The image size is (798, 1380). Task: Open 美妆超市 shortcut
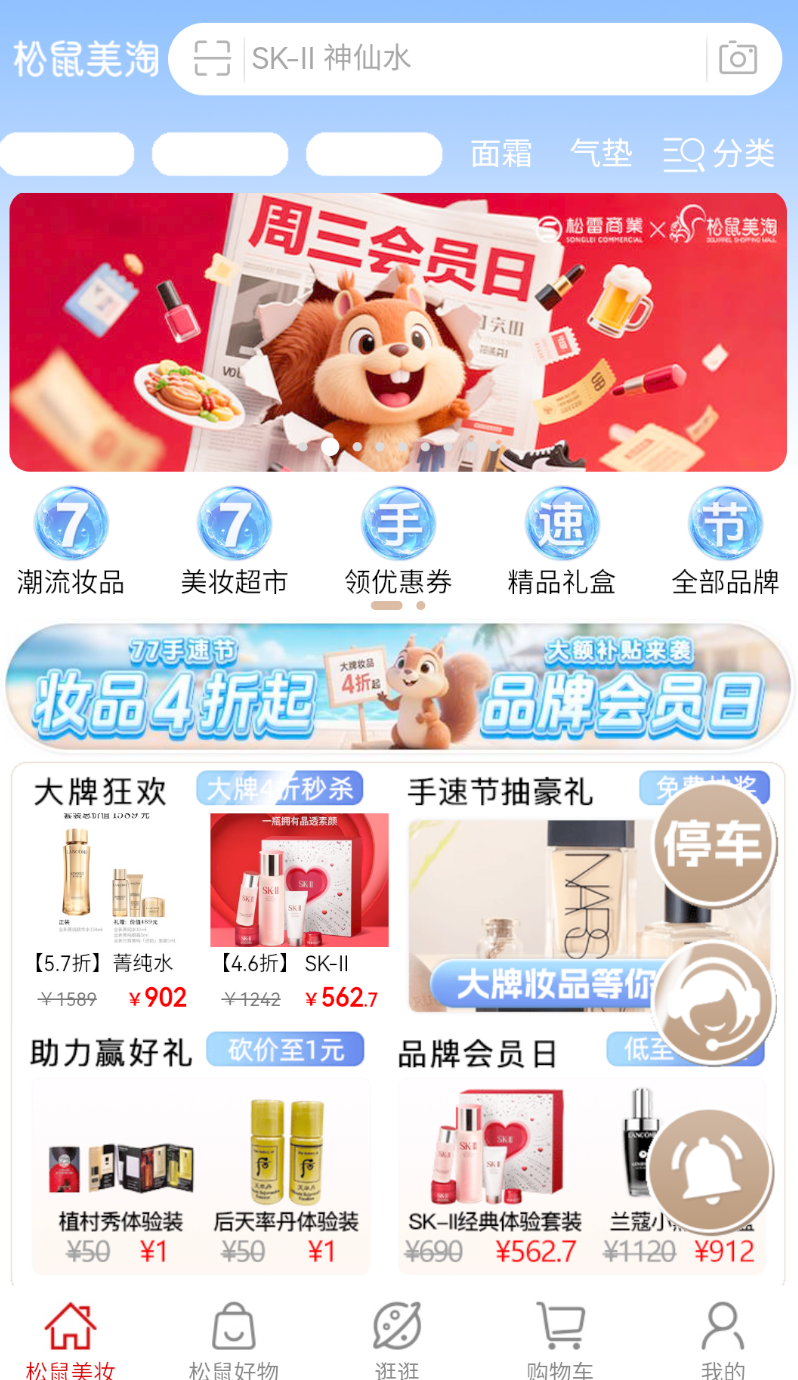234,542
